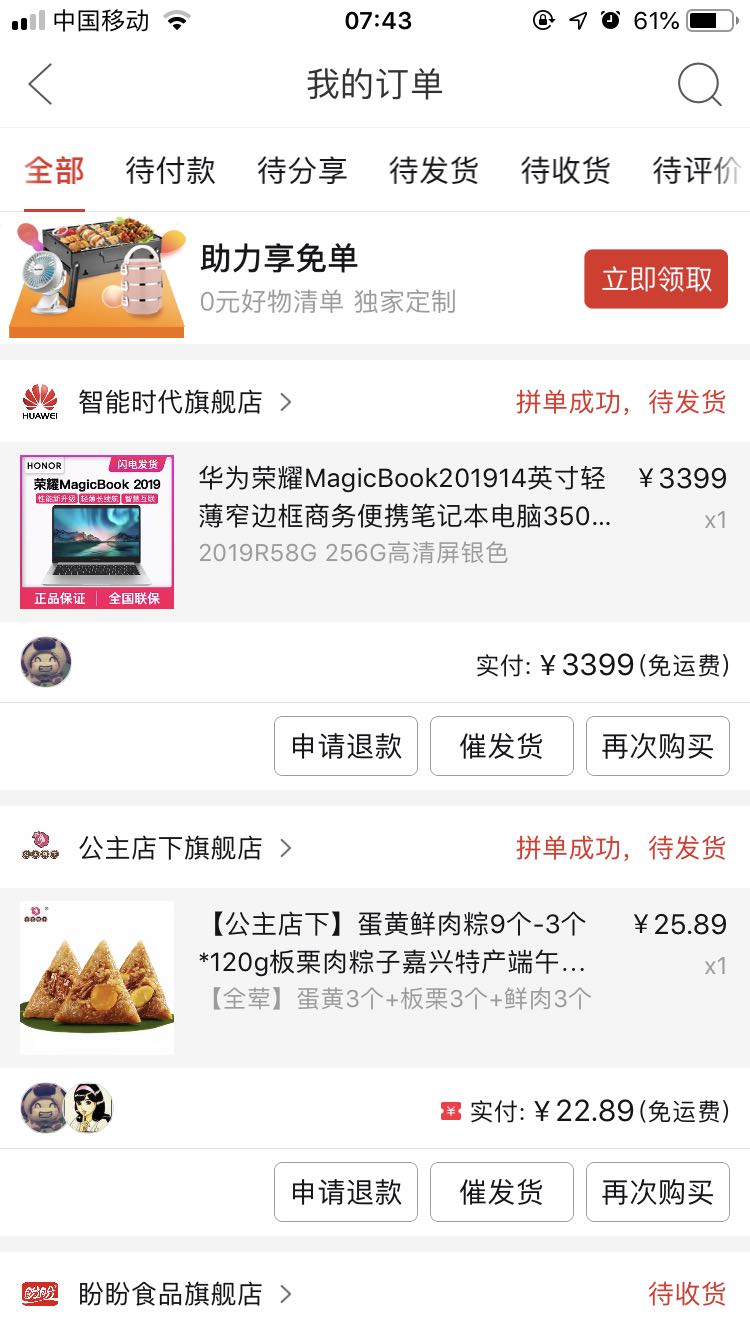750x1334 pixels.
Task: Open the 盼盼食品旗舰店 store page
Action: tap(170, 1294)
